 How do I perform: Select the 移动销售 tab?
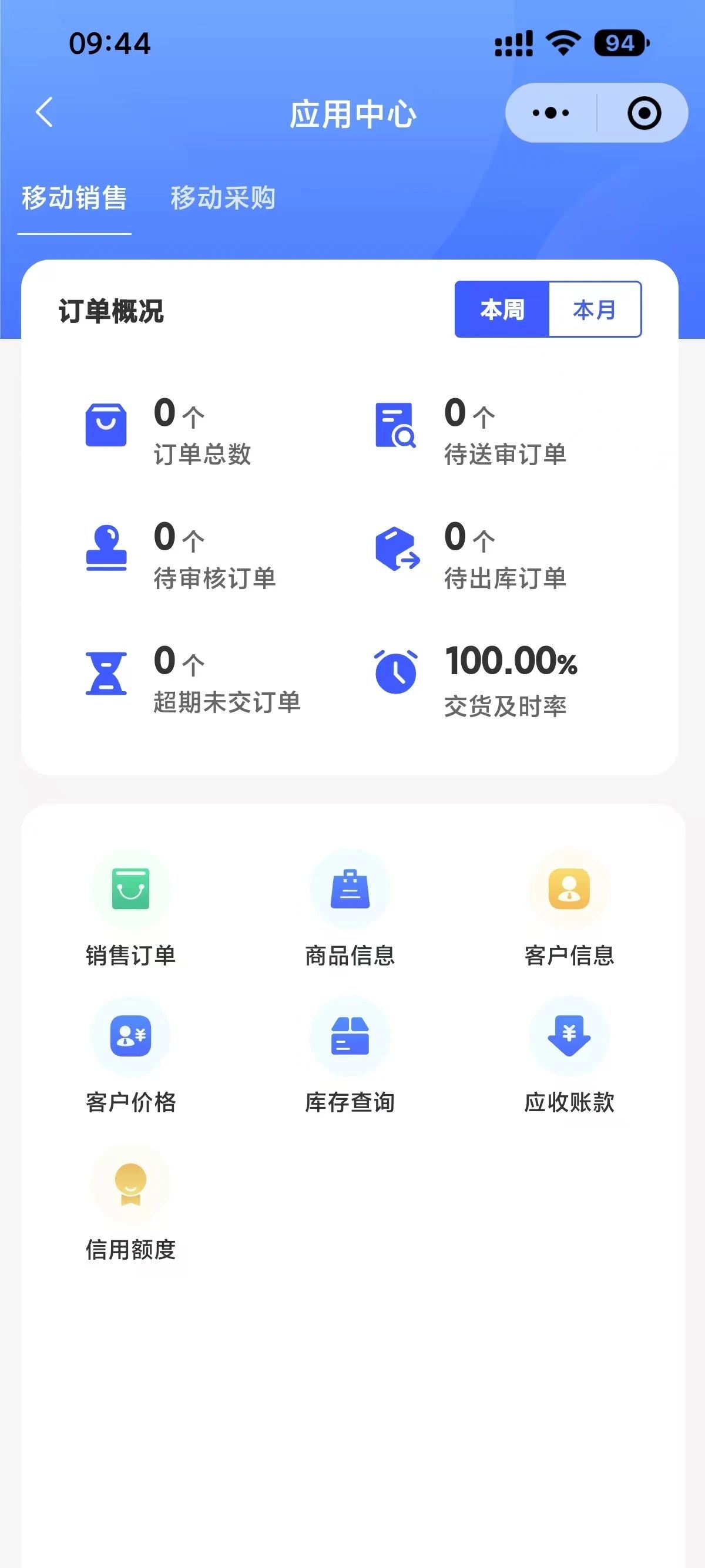[x=74, y=198]
